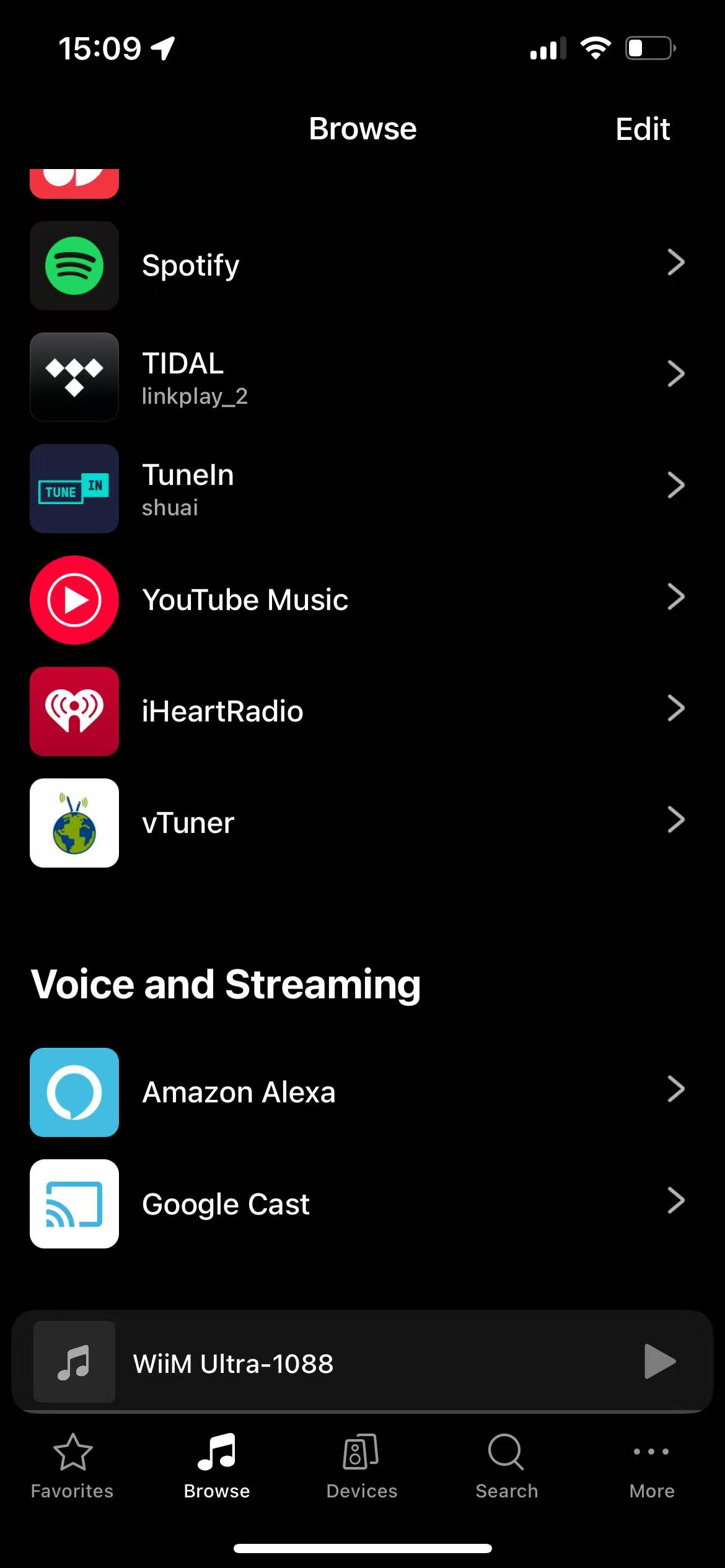Open the More tab

coord(652,1466)
